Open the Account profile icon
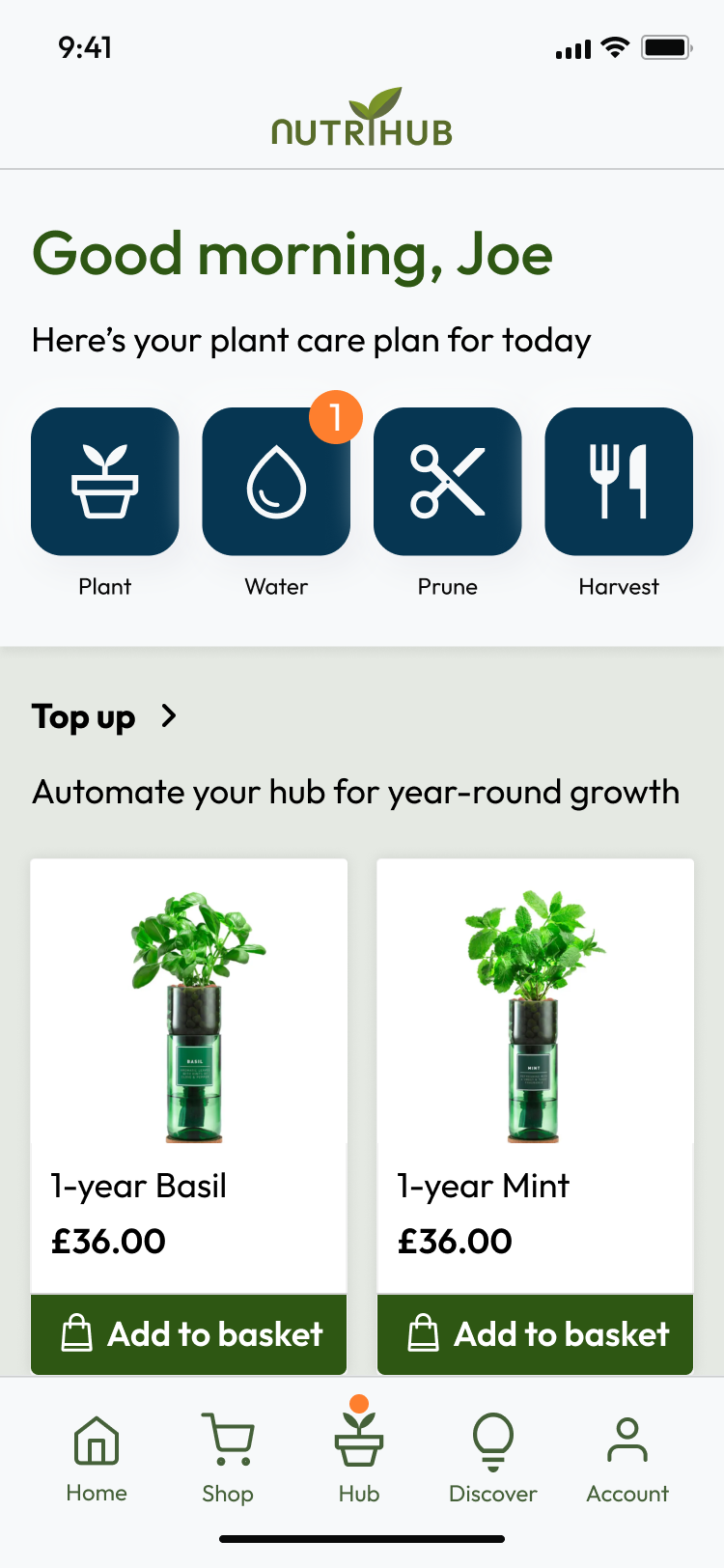 coord(627,1440)
